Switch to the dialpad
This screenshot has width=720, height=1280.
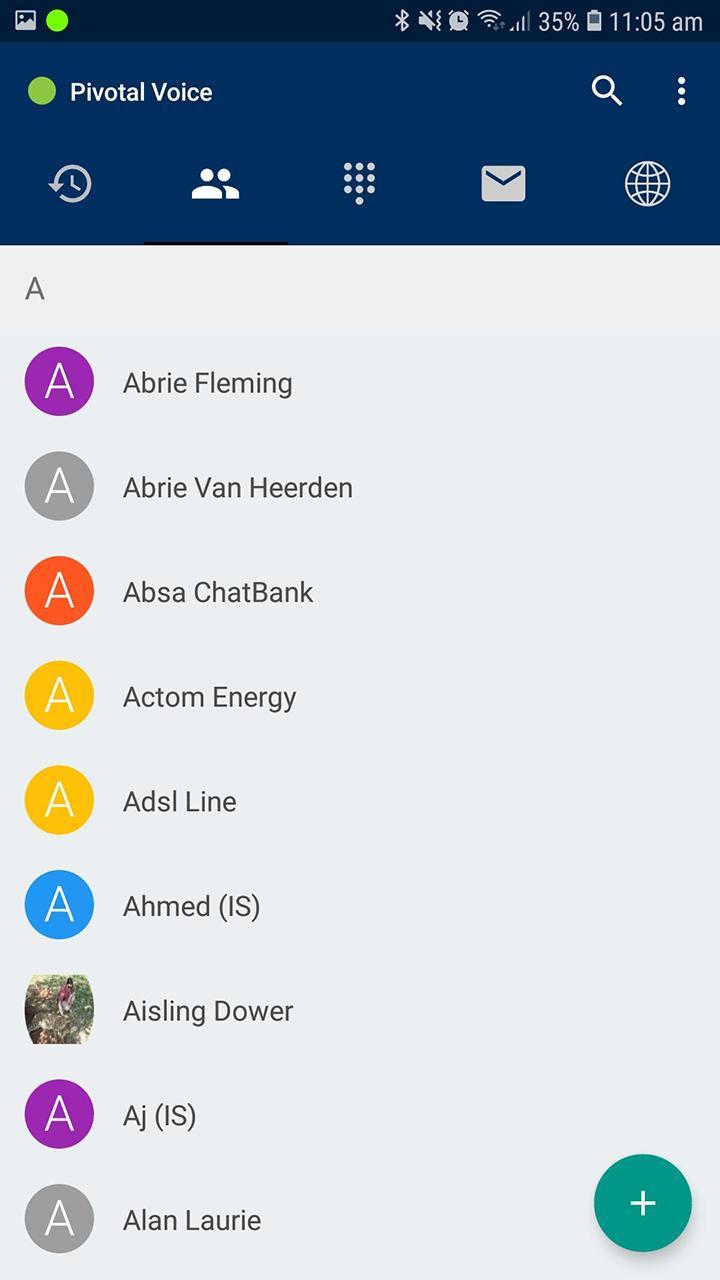(x=359, y=183)
